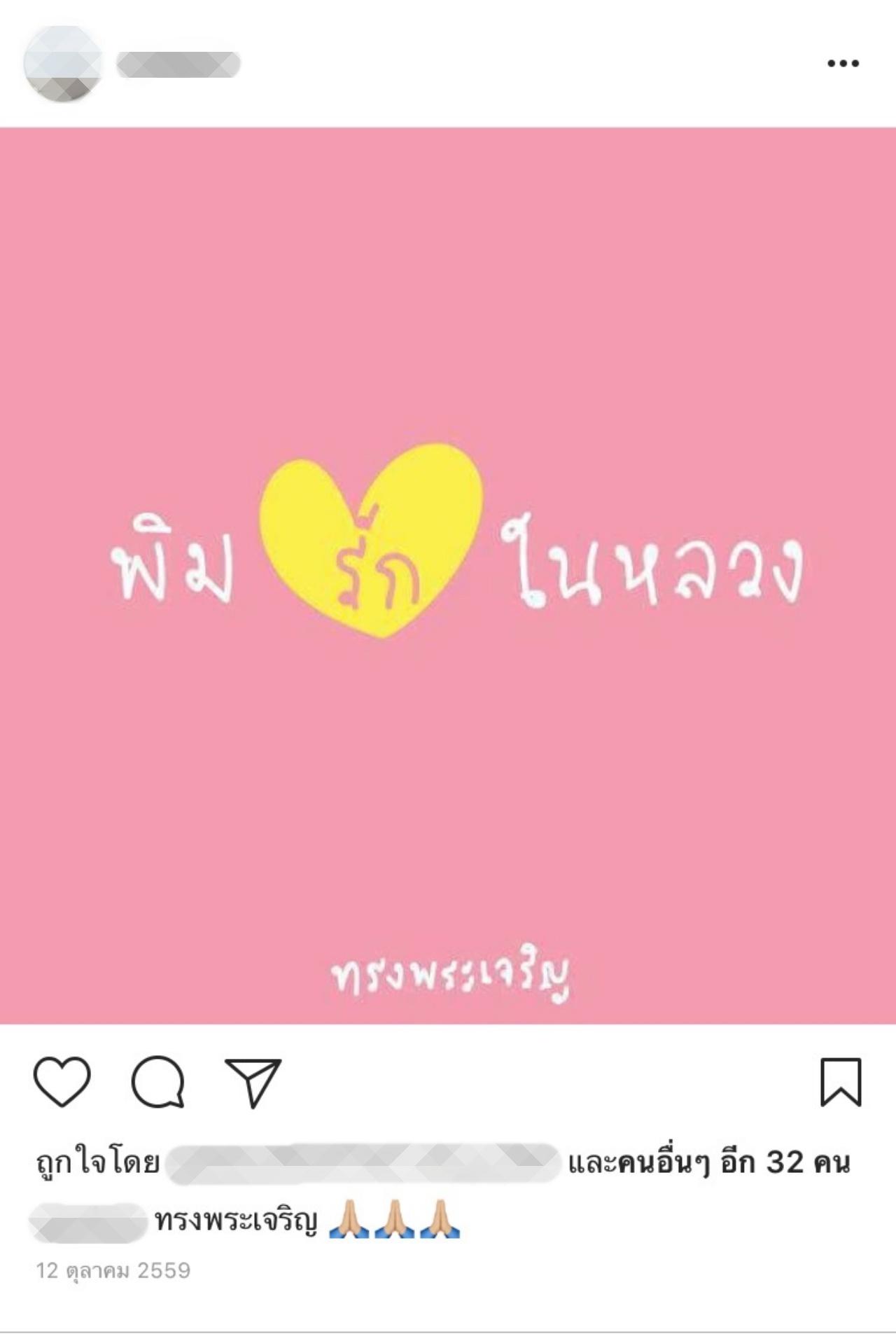The height and width of the screenshot is (1334, 896).
Task: Open the comment bubble icon
Action: tap(157, 1082)
